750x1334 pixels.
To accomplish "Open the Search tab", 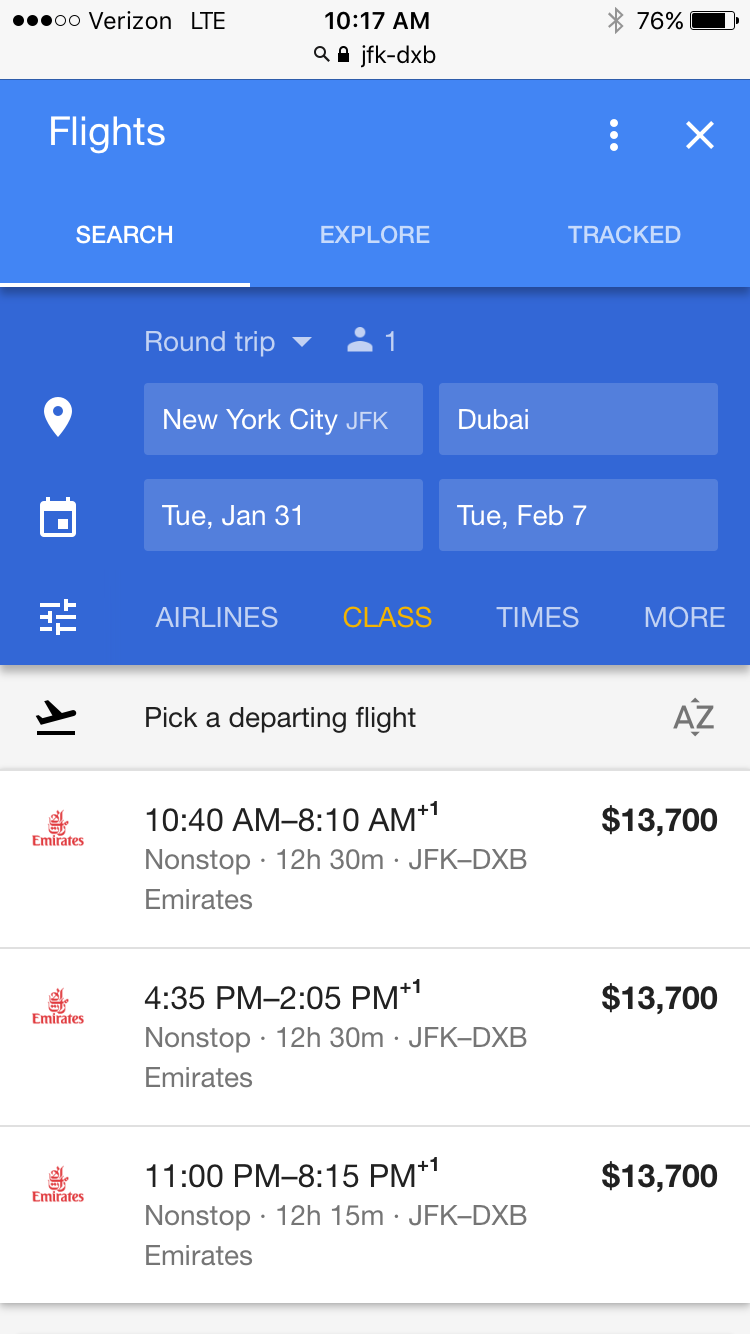I will pos(125,235).
